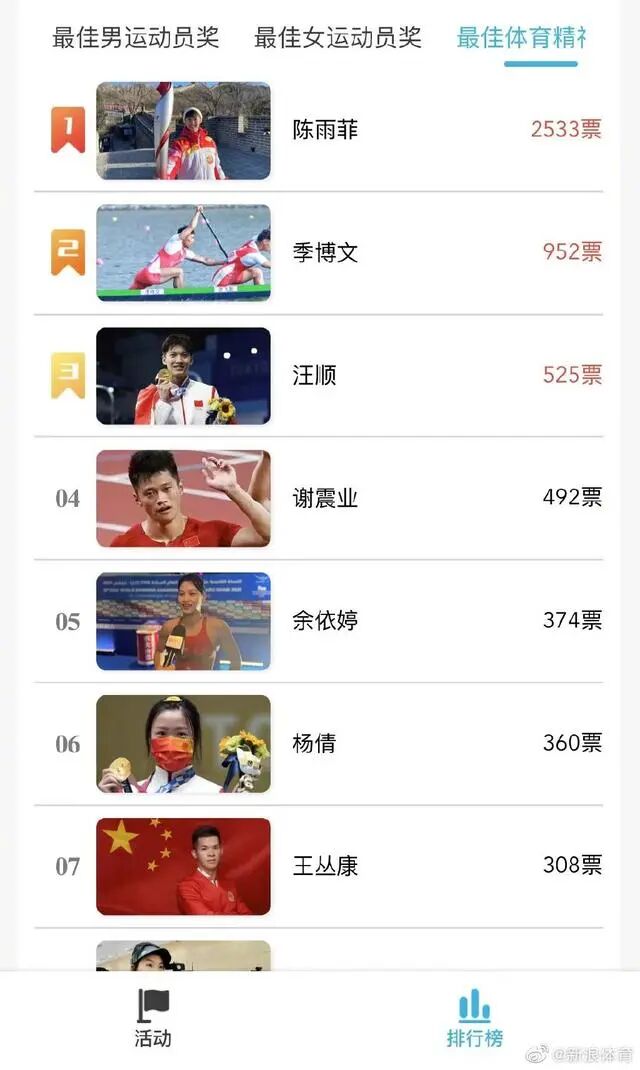Screen dimensions: 640x1070
Task: Switch to the 最佳男运动员奖 tab
Action: (135, 38)
